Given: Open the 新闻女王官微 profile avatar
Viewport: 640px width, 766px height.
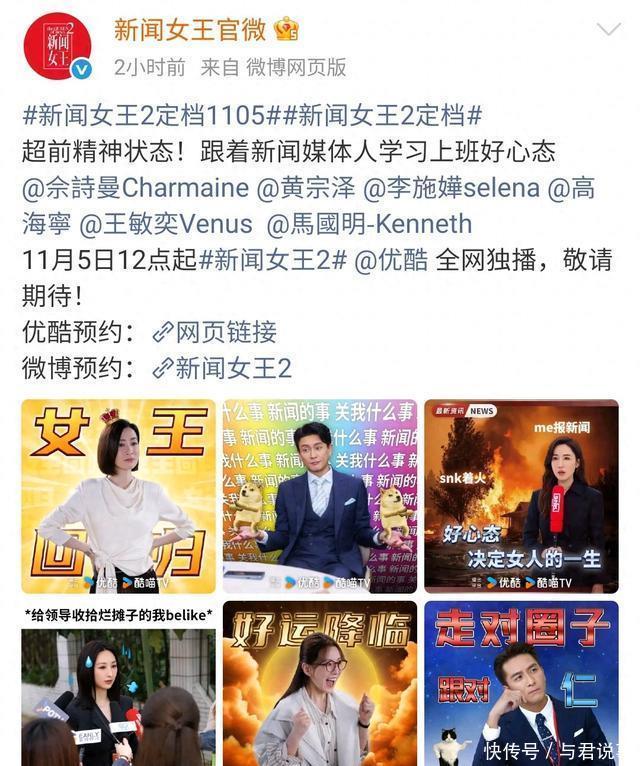Looking at the screenshot, I should point(57,46).
